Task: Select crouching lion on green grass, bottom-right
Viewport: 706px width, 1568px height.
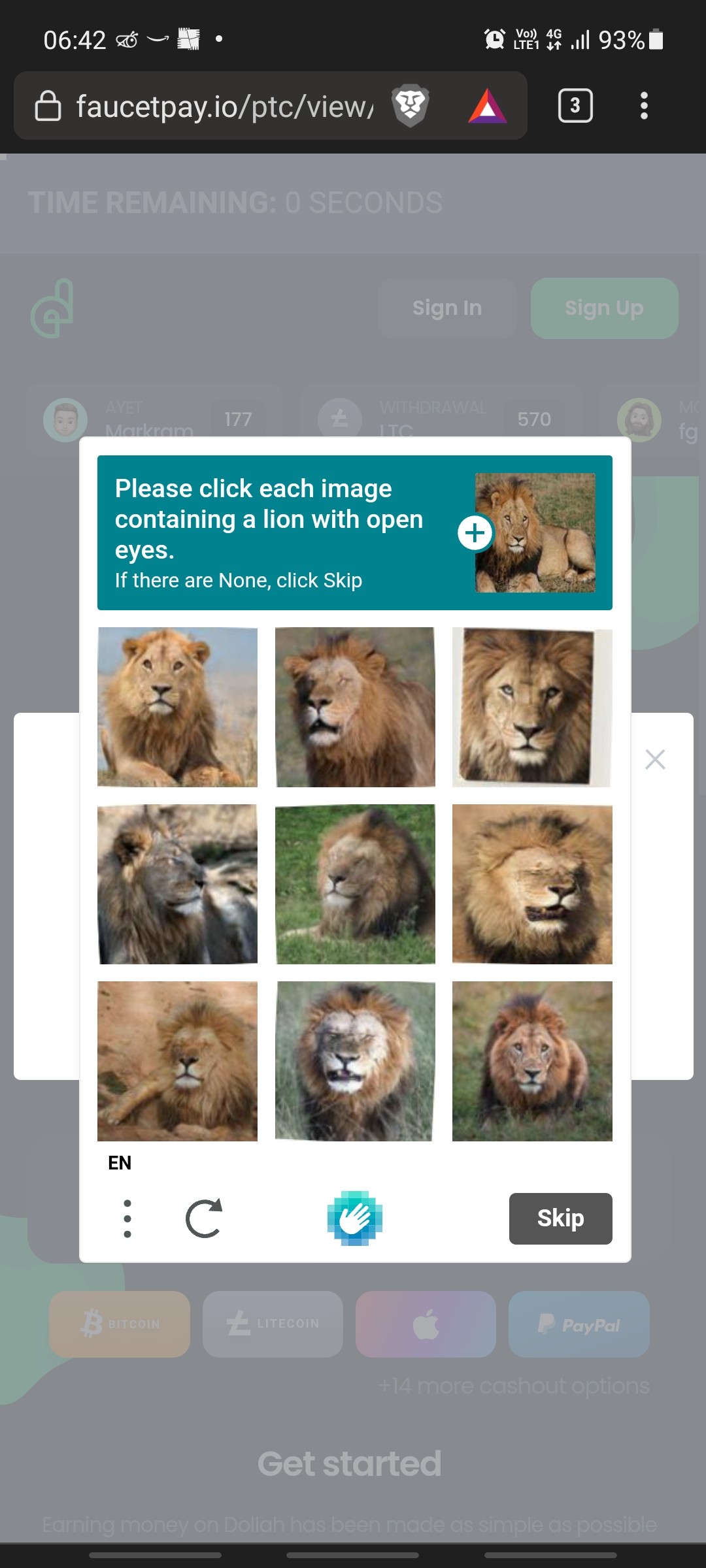Action: click(532, 1061)
